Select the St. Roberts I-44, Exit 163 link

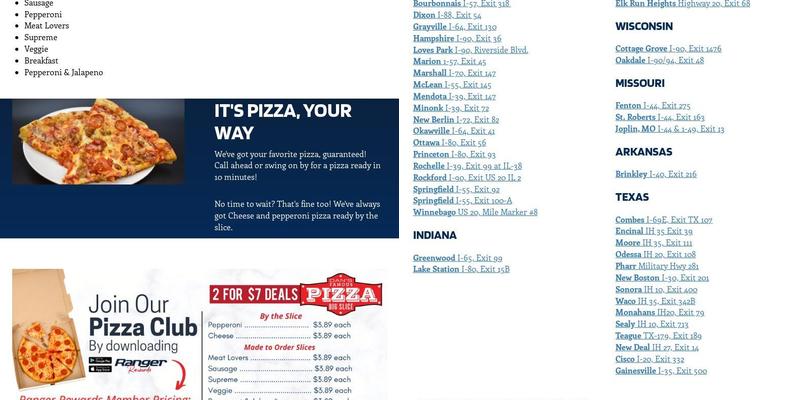pyautogui.click(x=659, y=117)
